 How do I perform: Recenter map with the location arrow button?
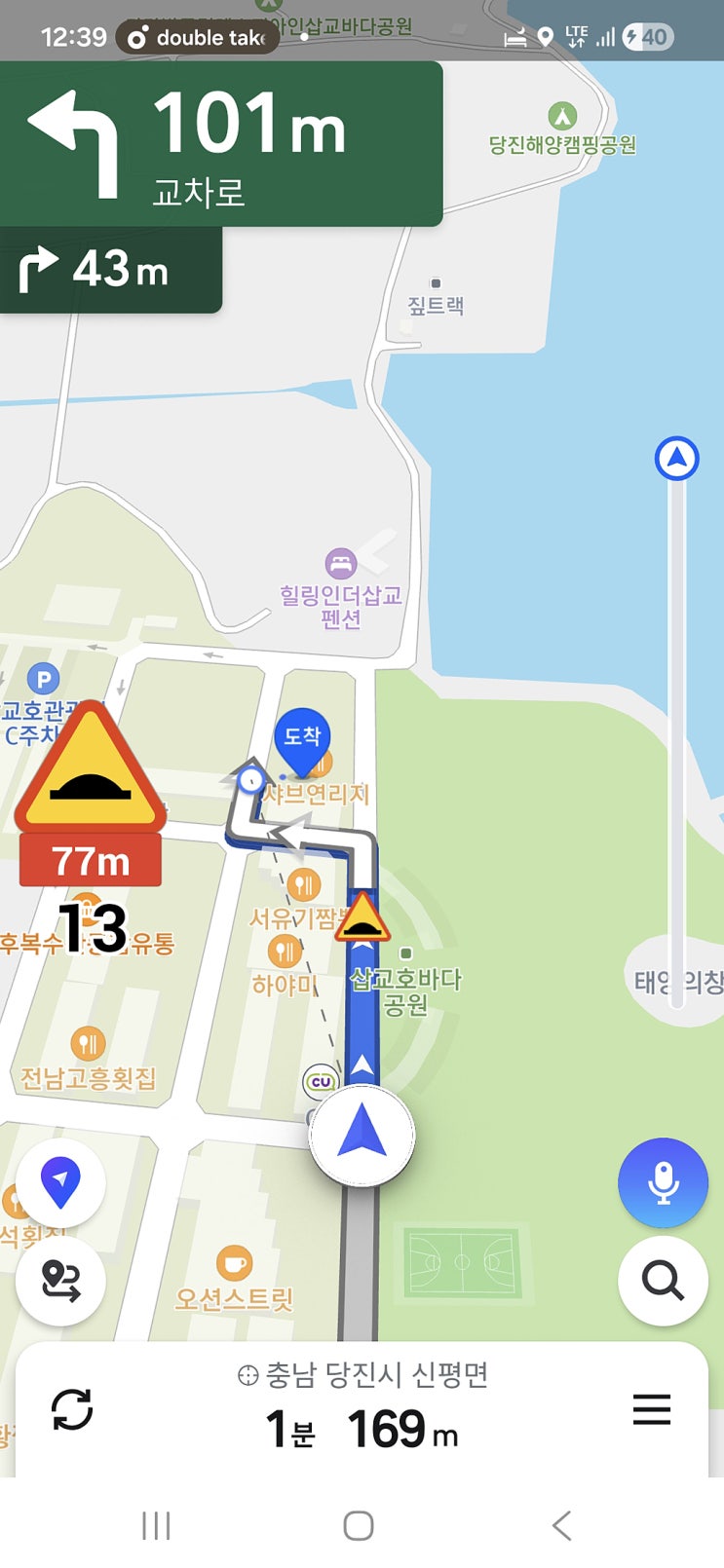(x=60, y=1181)
